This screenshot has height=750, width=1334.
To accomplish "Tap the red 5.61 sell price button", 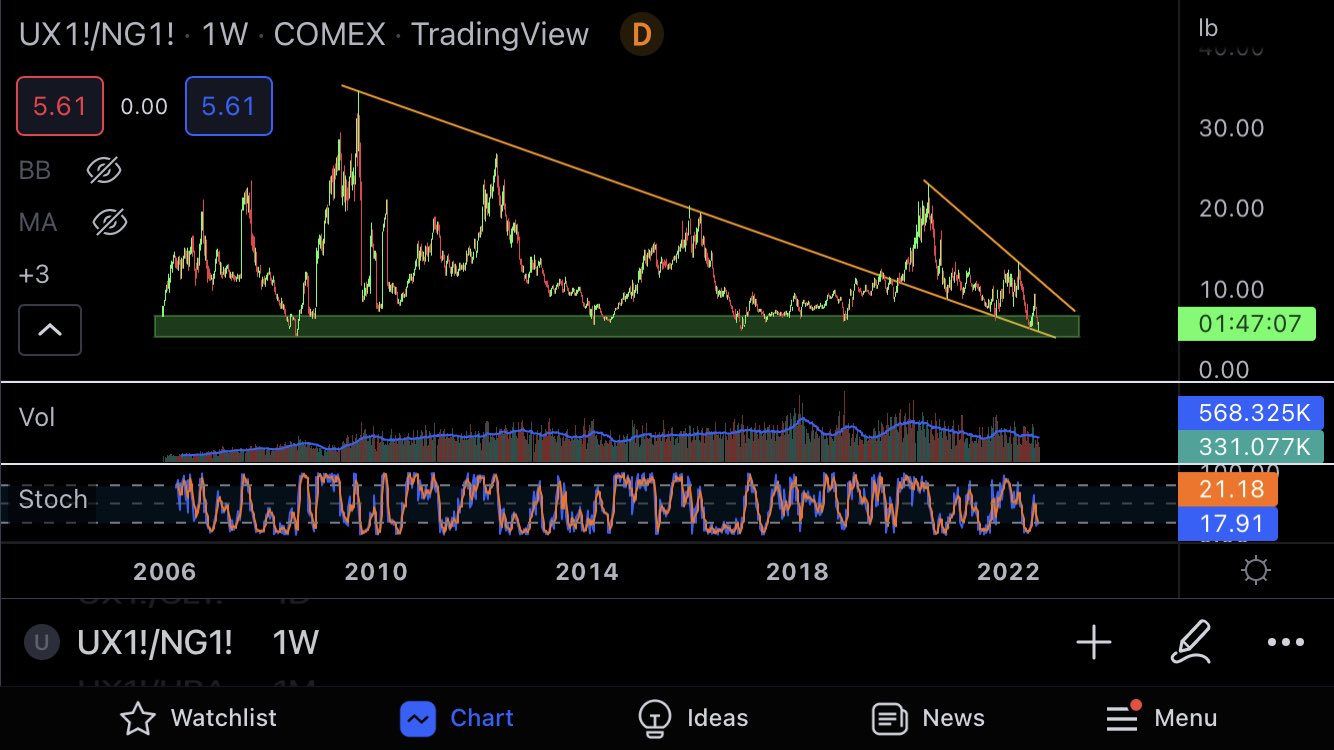I will [x=60, y=106].
